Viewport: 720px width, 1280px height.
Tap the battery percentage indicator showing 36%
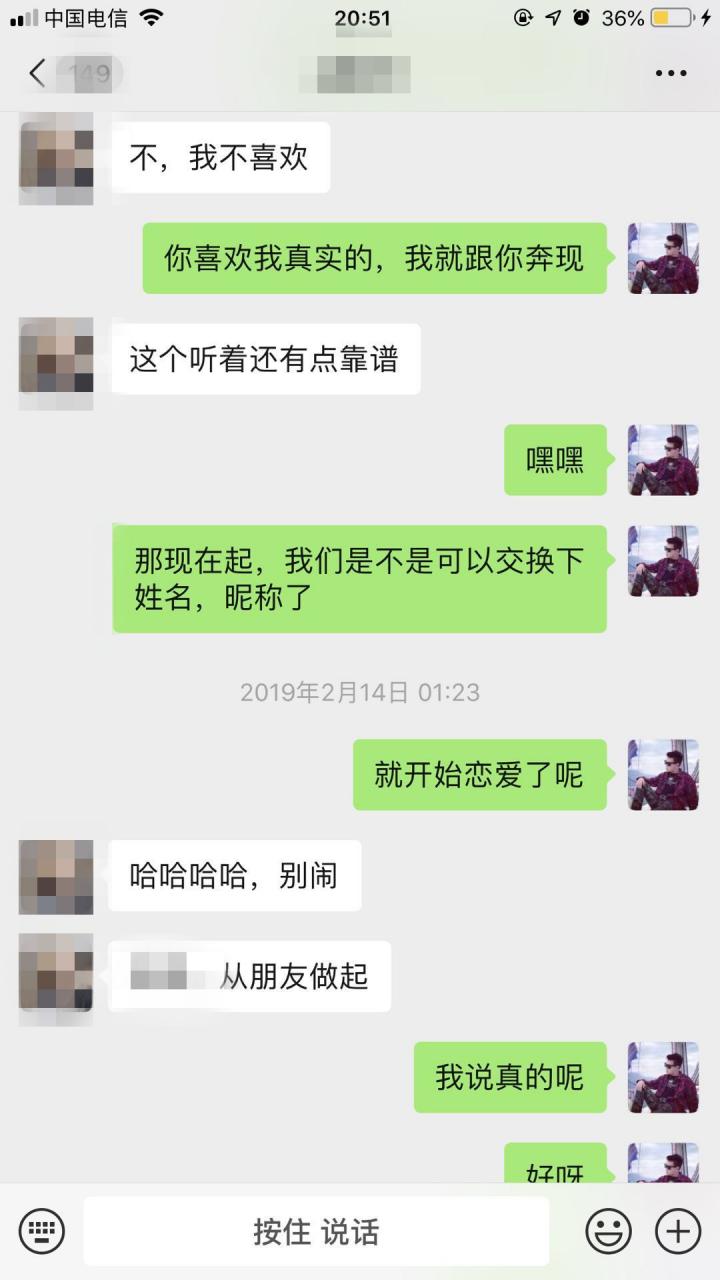[625, 16]
